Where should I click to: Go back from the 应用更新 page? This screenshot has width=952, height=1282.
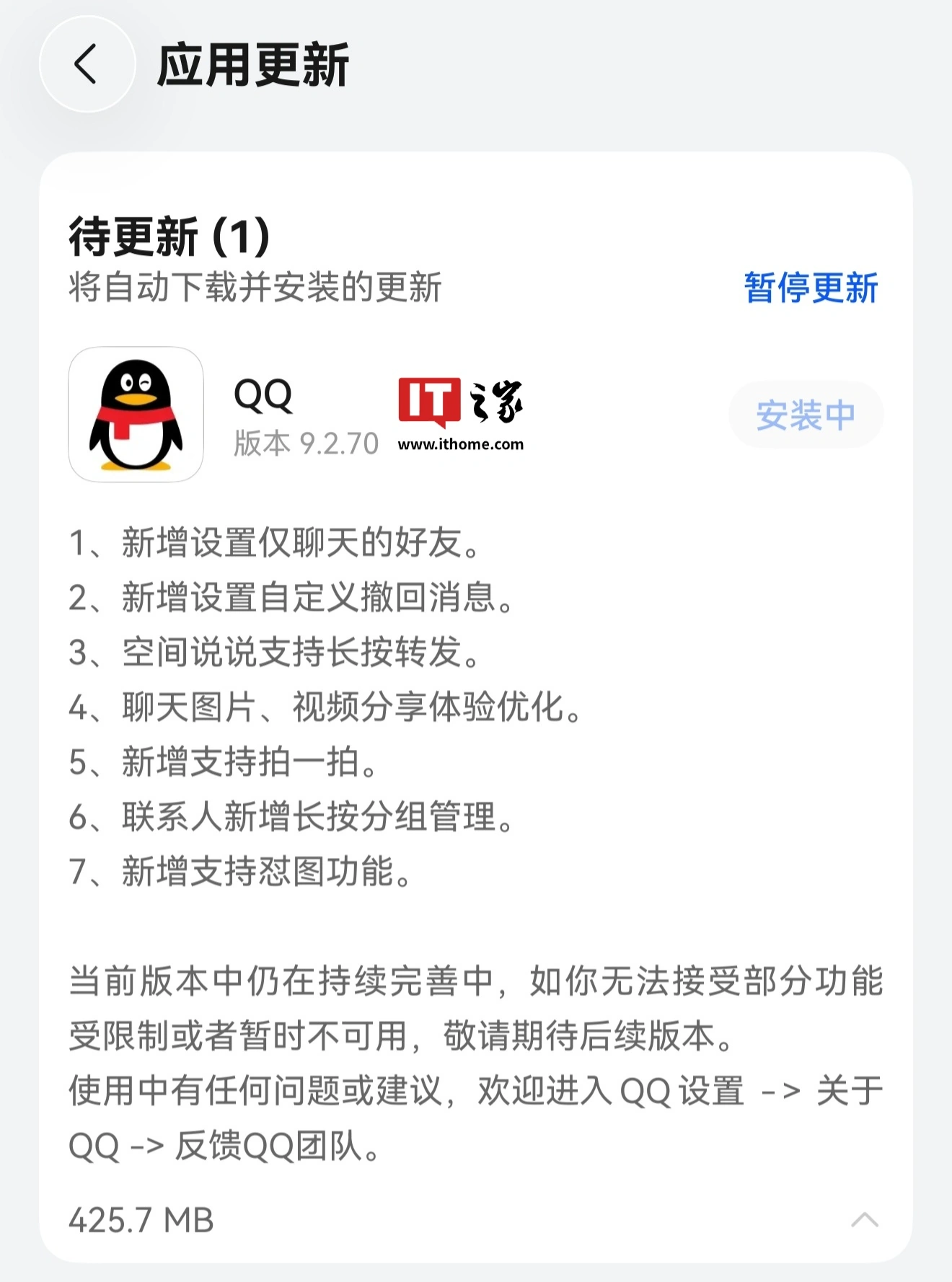pos(87,64)
